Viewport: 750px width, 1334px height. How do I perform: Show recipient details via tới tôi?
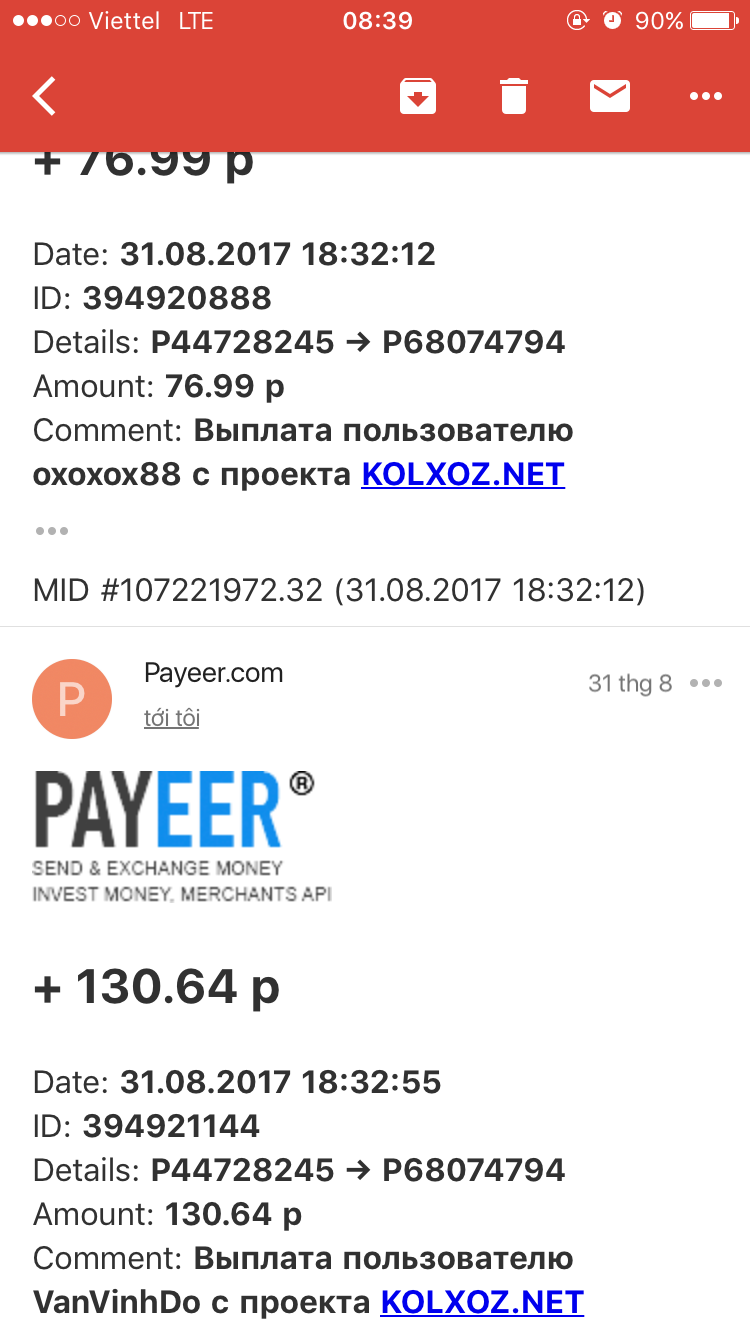point(172,718)
